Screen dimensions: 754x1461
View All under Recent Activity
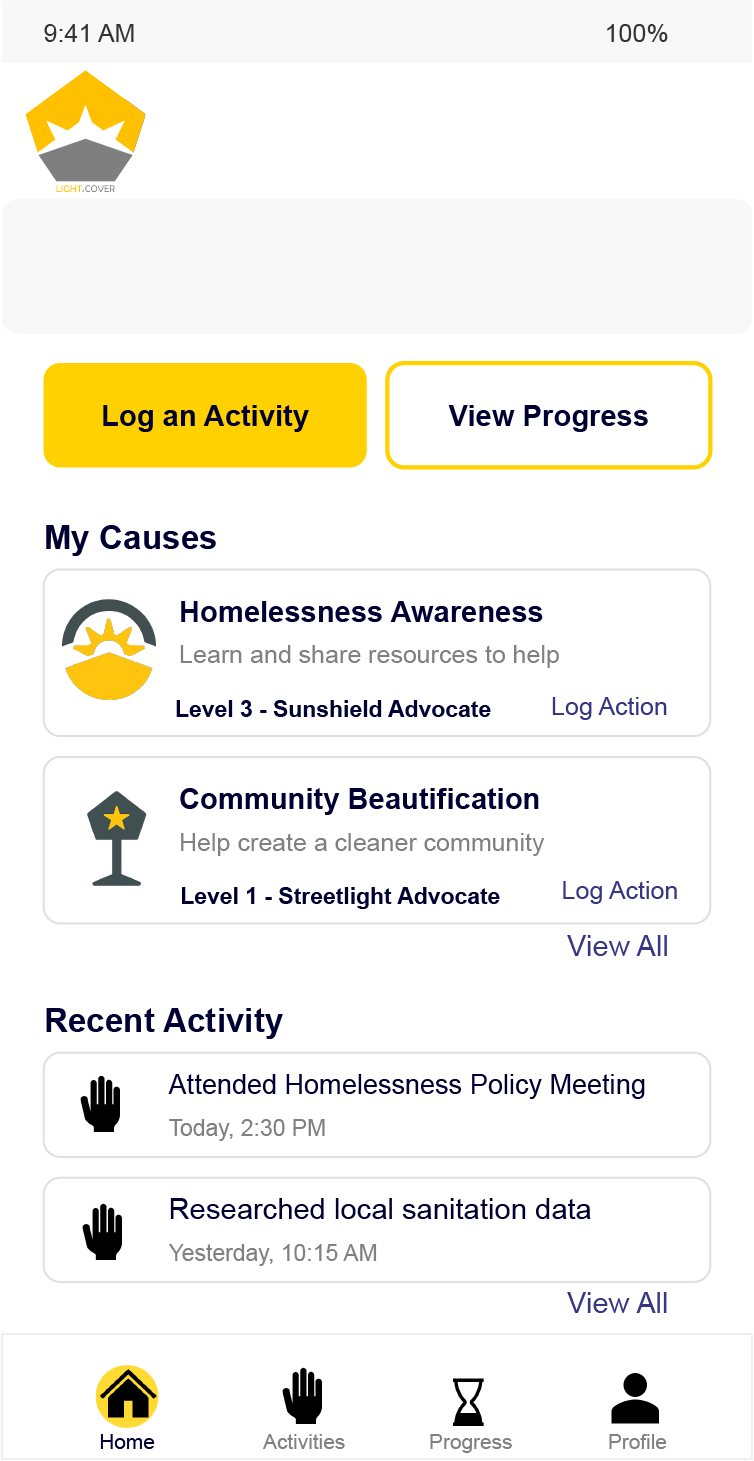pyautogui.click(x=617, y=1303)
